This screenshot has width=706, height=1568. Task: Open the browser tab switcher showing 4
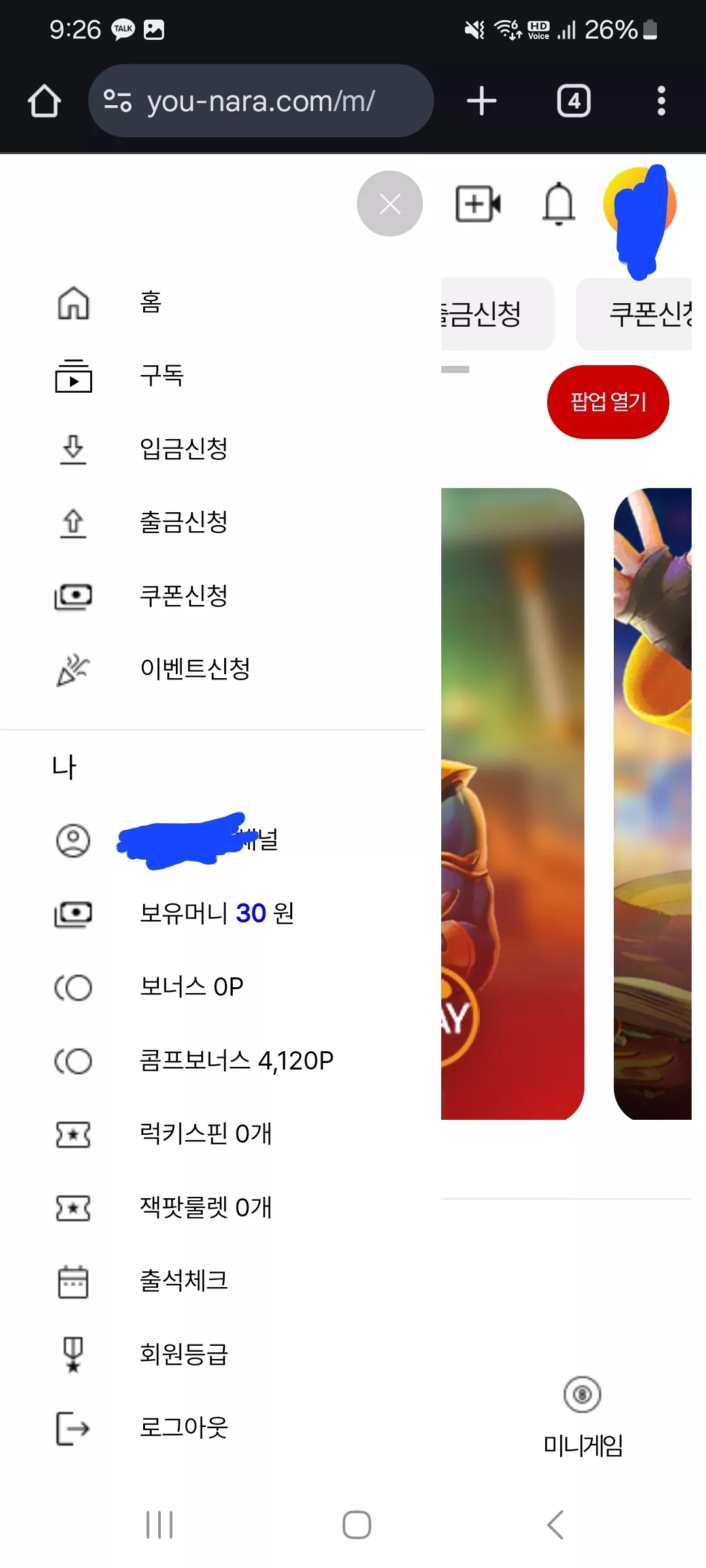pos(573,101)
